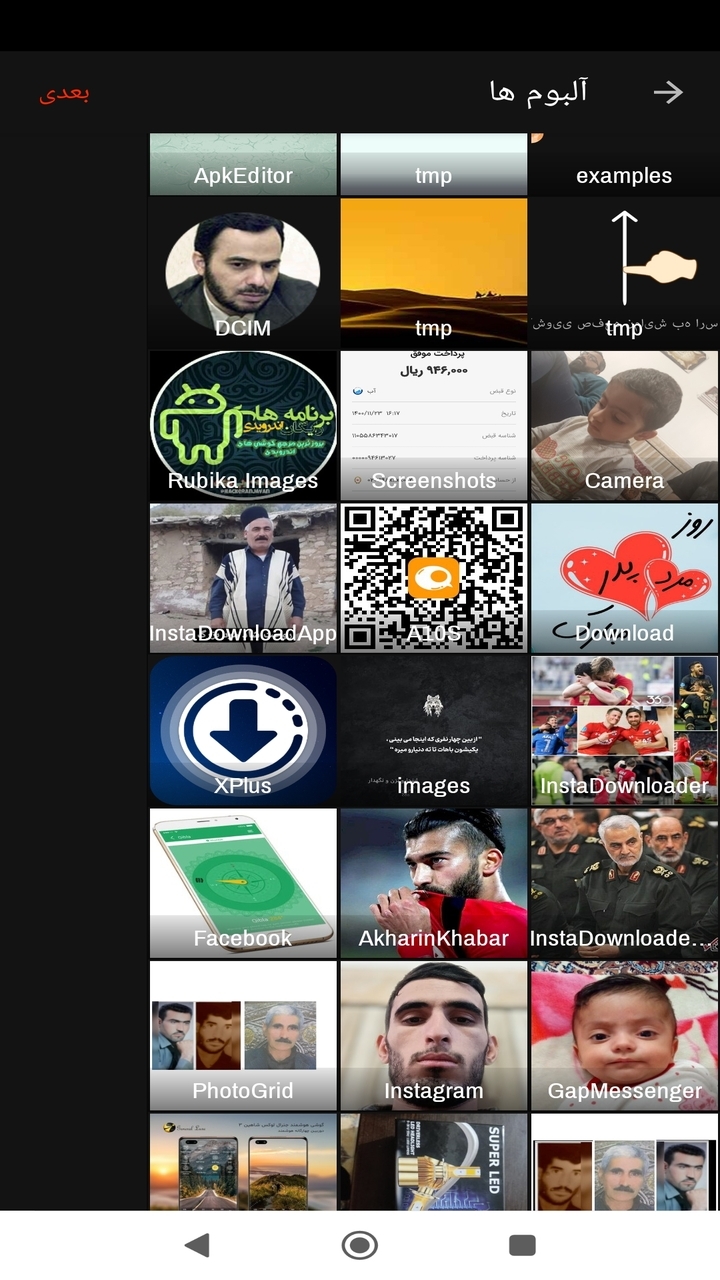Viewport: 720px width, 1280px height.
Task: Open the Rubika Images album
Action: [243, 425]
